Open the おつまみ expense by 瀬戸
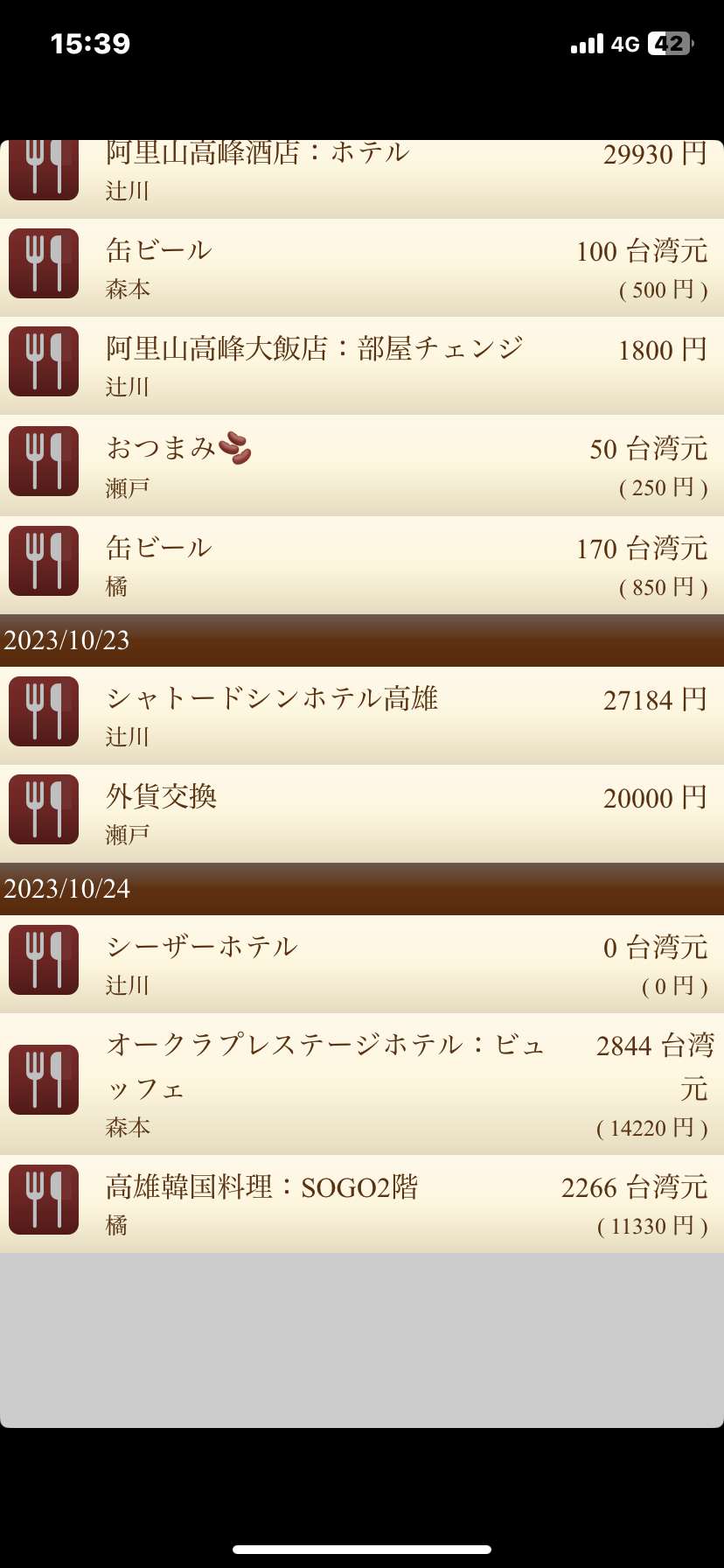 (x=362, y=465)
